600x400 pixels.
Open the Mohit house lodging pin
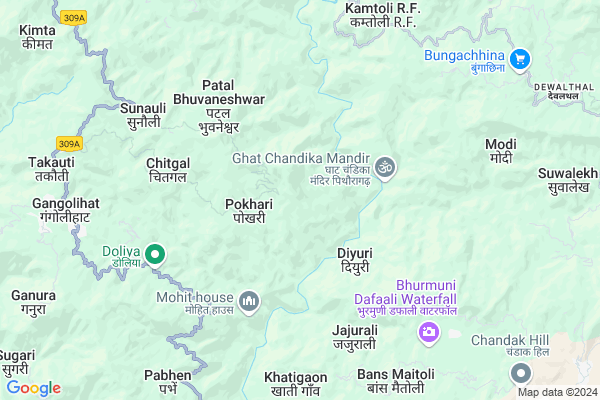(249, 299)
